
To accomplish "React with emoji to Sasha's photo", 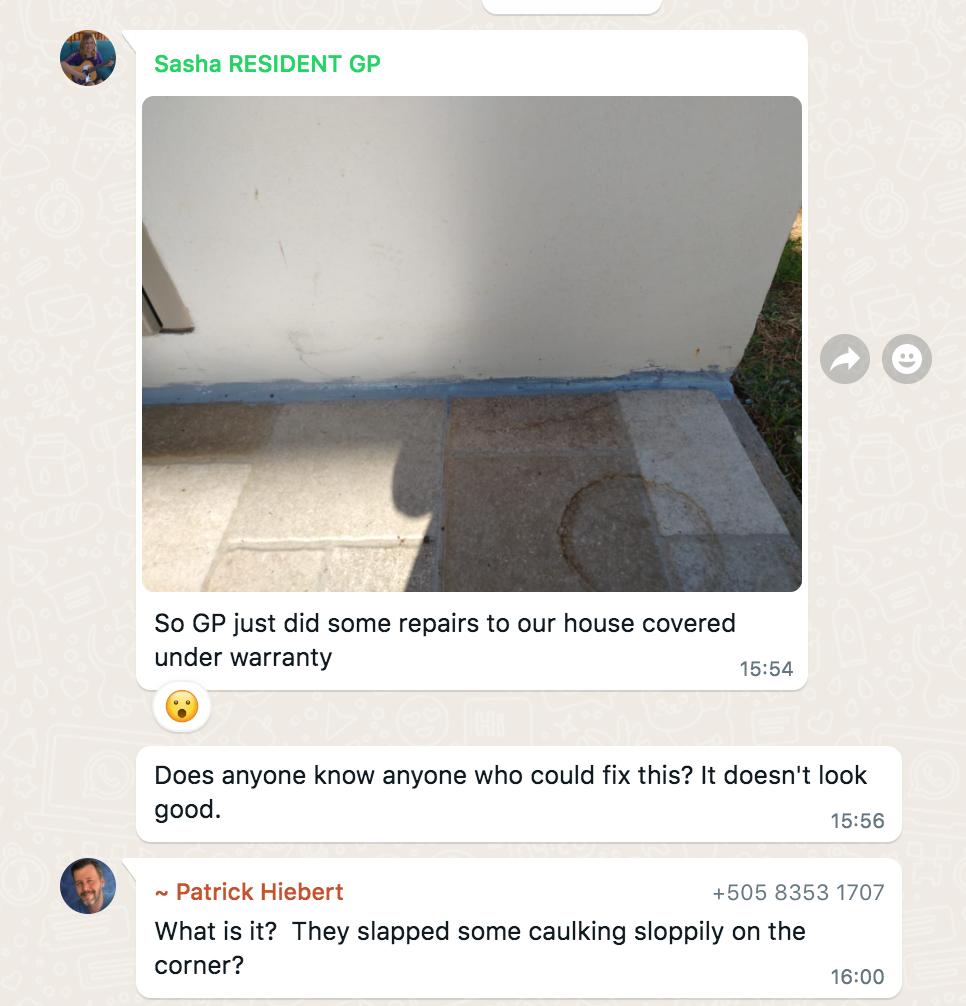I will (906, 359).
